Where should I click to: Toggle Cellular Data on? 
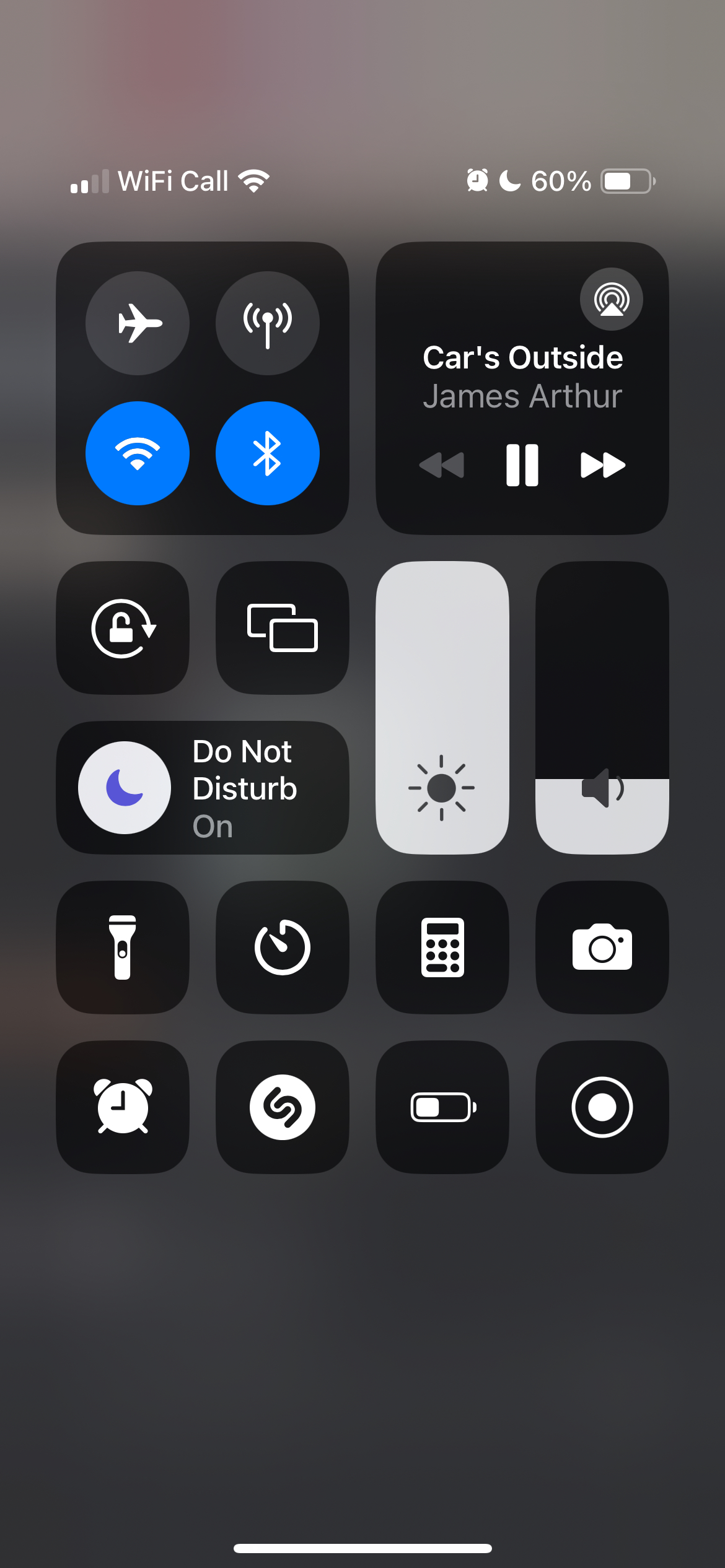(x=268, y=323)
